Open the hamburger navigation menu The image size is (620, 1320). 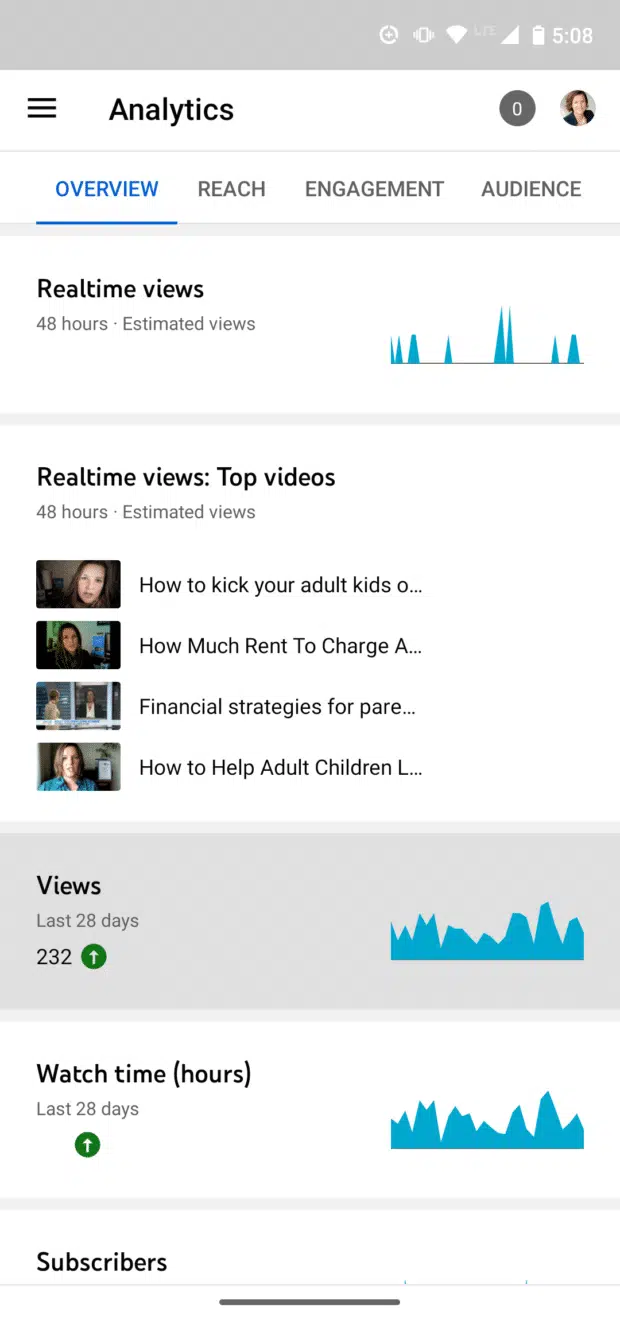click(x=42, y=109)
